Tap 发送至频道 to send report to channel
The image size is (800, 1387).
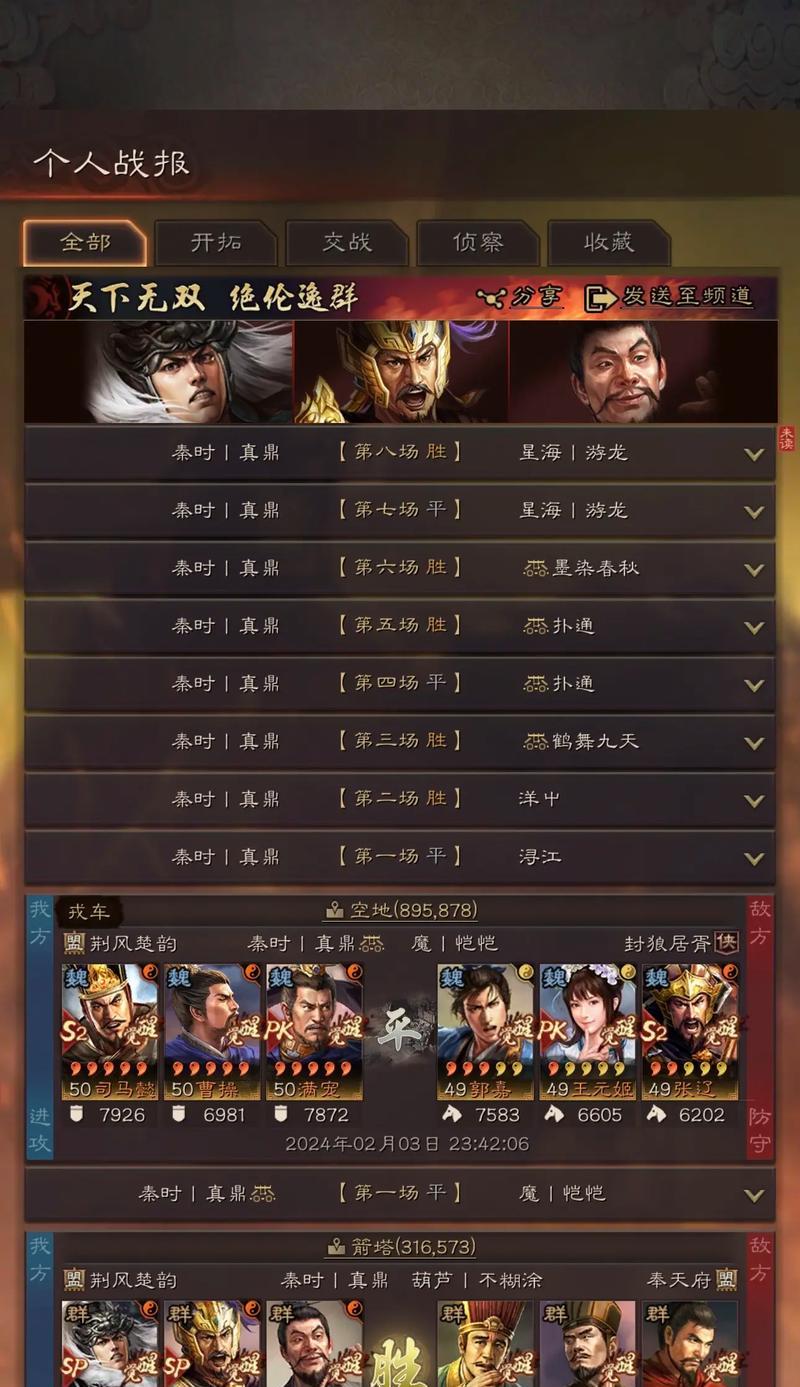coord(668,297)
